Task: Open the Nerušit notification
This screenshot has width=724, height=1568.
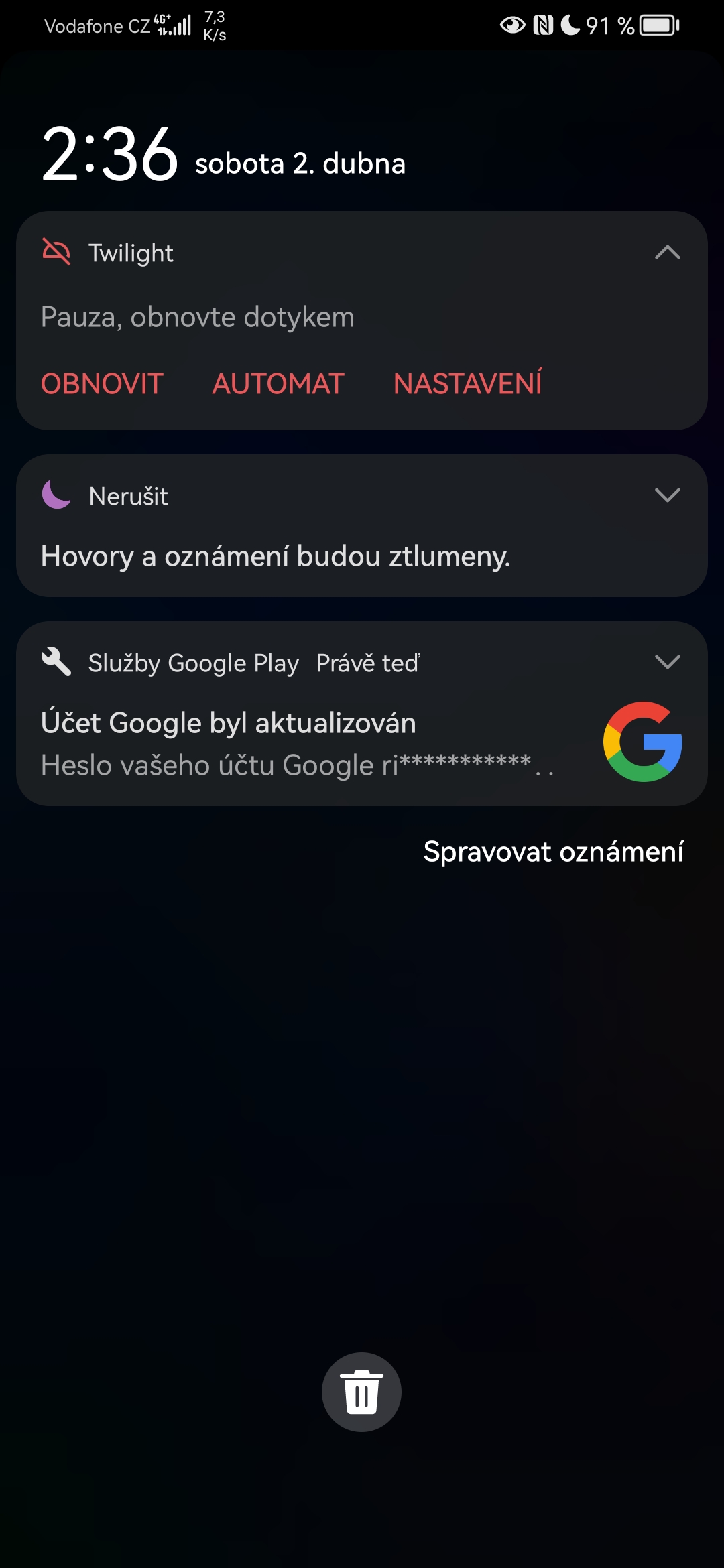Action: (362, 525)
